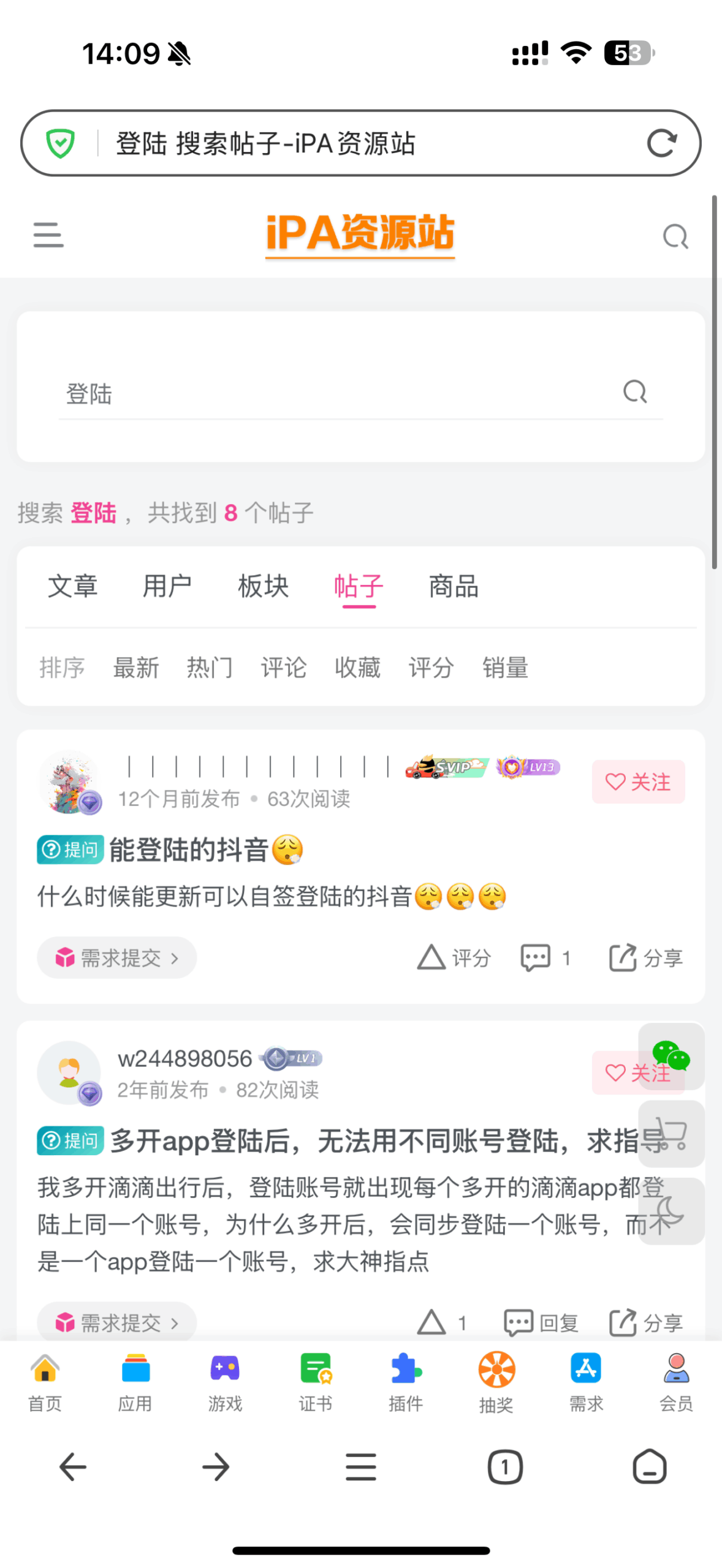Open the hamburger menu icon
This screenshot has height=1568, width=722.
point(48,235)
